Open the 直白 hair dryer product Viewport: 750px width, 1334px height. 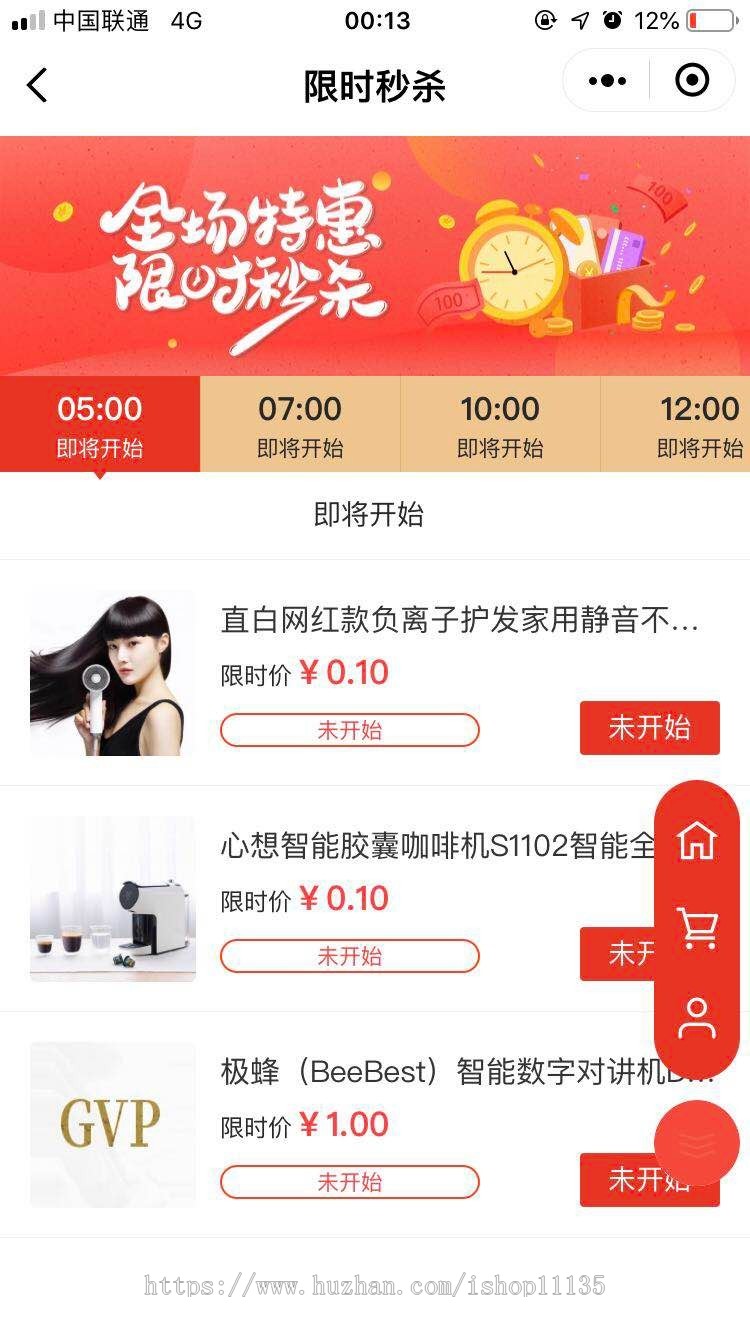[x=459, y=621]
